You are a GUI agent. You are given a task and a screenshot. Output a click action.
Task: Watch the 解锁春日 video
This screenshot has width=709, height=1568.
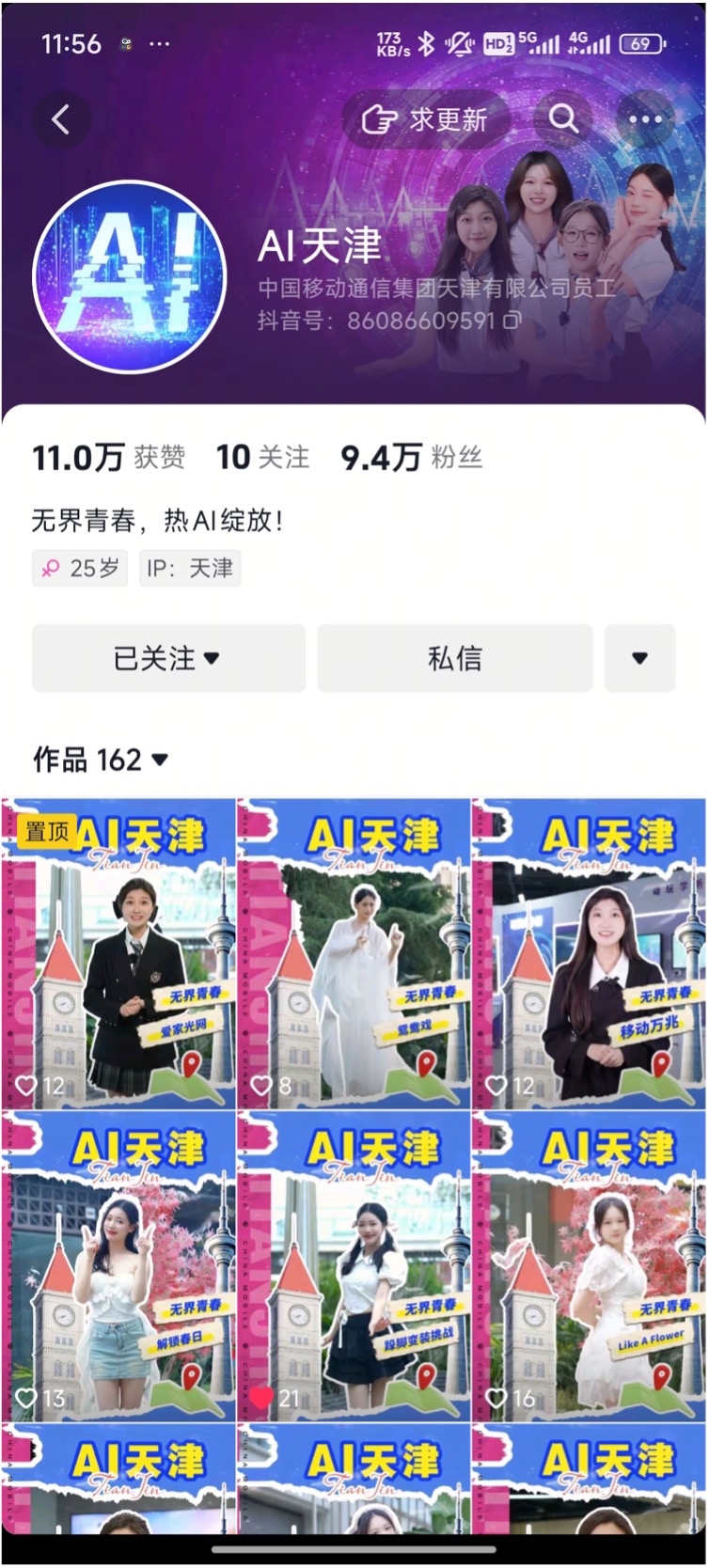tap(118, 1266)
